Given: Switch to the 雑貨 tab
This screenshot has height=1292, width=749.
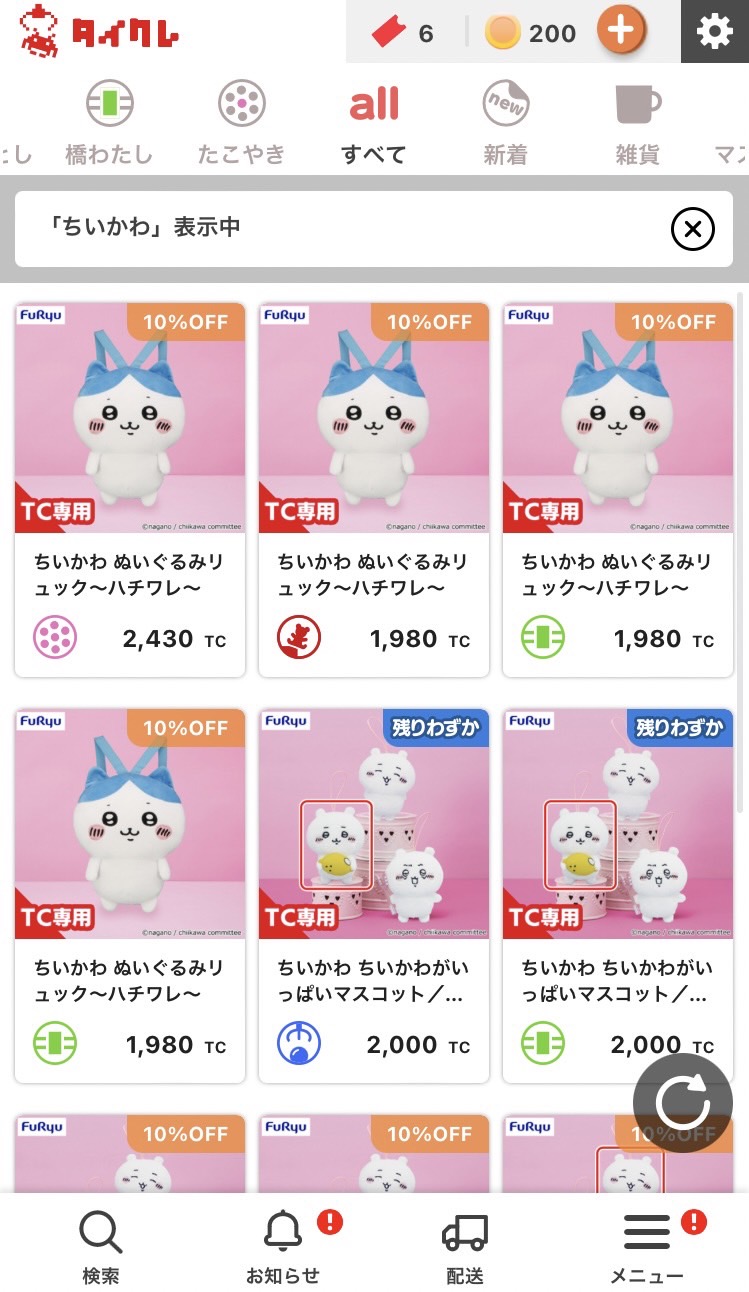Looking at the screenshot, I should [638, 122].
